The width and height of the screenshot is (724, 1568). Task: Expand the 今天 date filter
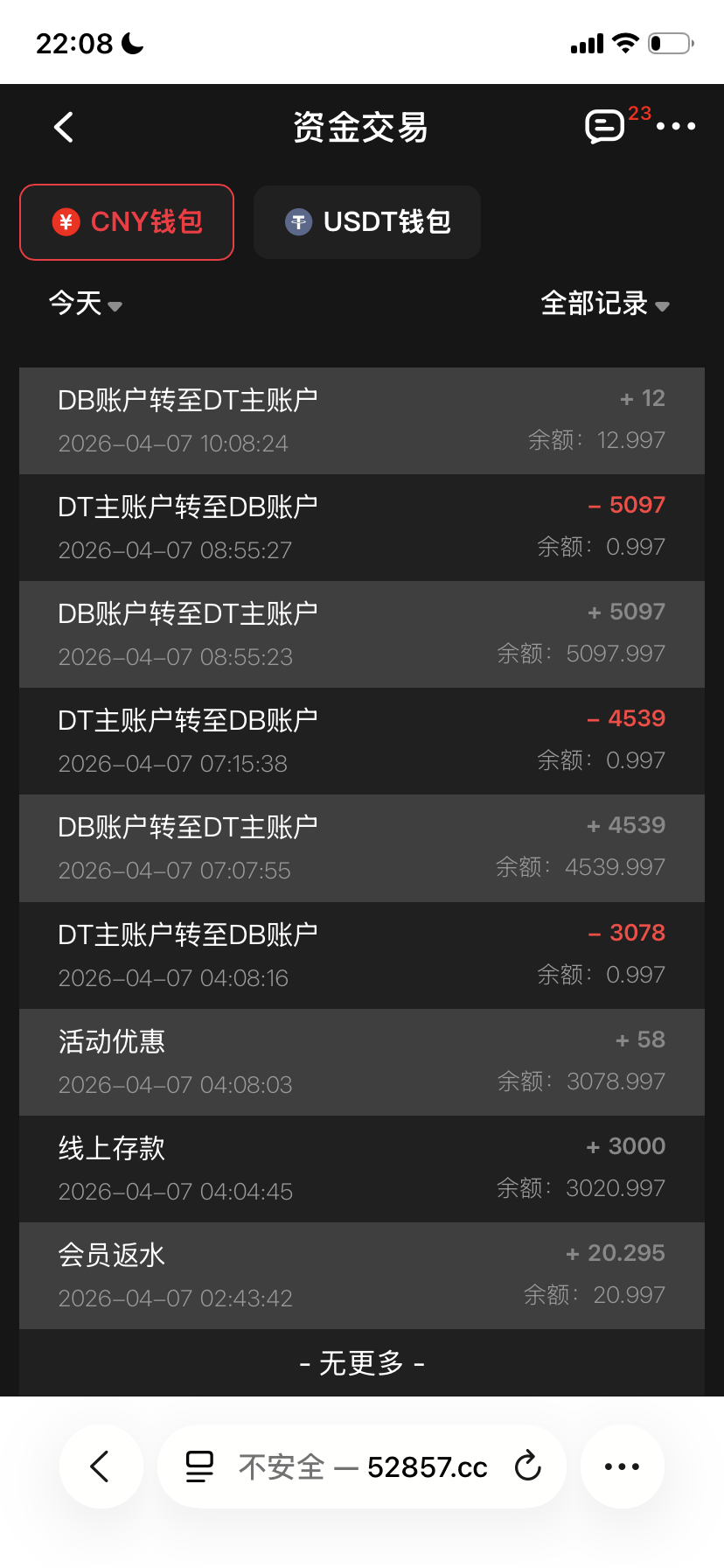tap(85, 304)
